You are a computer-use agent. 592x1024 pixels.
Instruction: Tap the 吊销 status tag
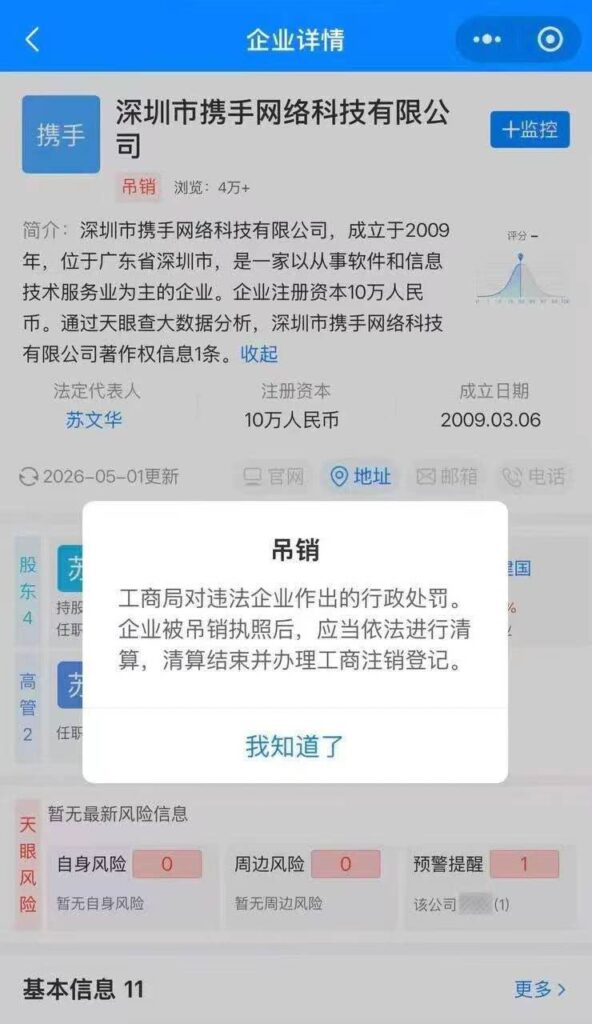(x=139, y=187)
